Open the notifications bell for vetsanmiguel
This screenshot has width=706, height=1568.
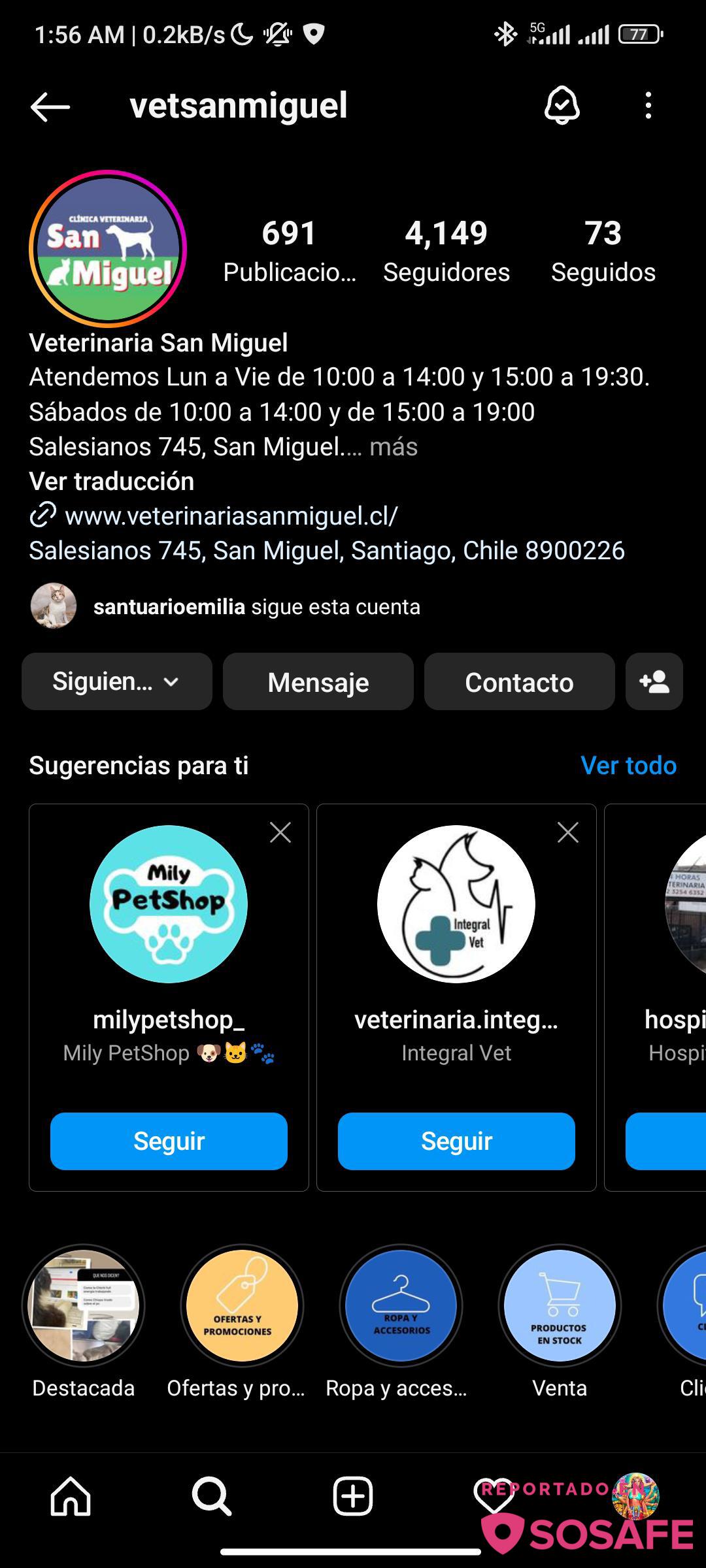[x=562, y=105]
